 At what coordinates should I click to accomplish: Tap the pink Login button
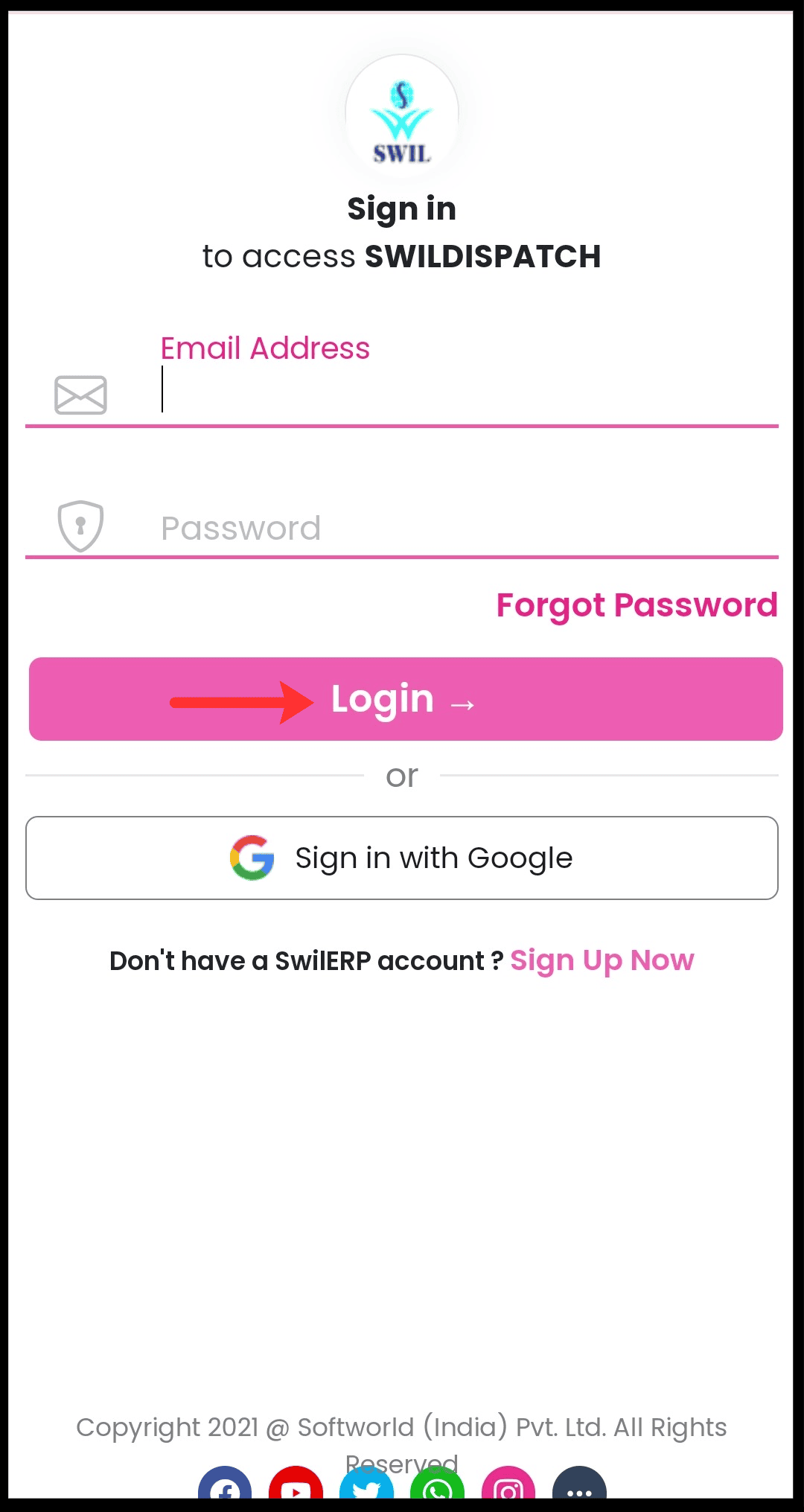tap(406, 699)
